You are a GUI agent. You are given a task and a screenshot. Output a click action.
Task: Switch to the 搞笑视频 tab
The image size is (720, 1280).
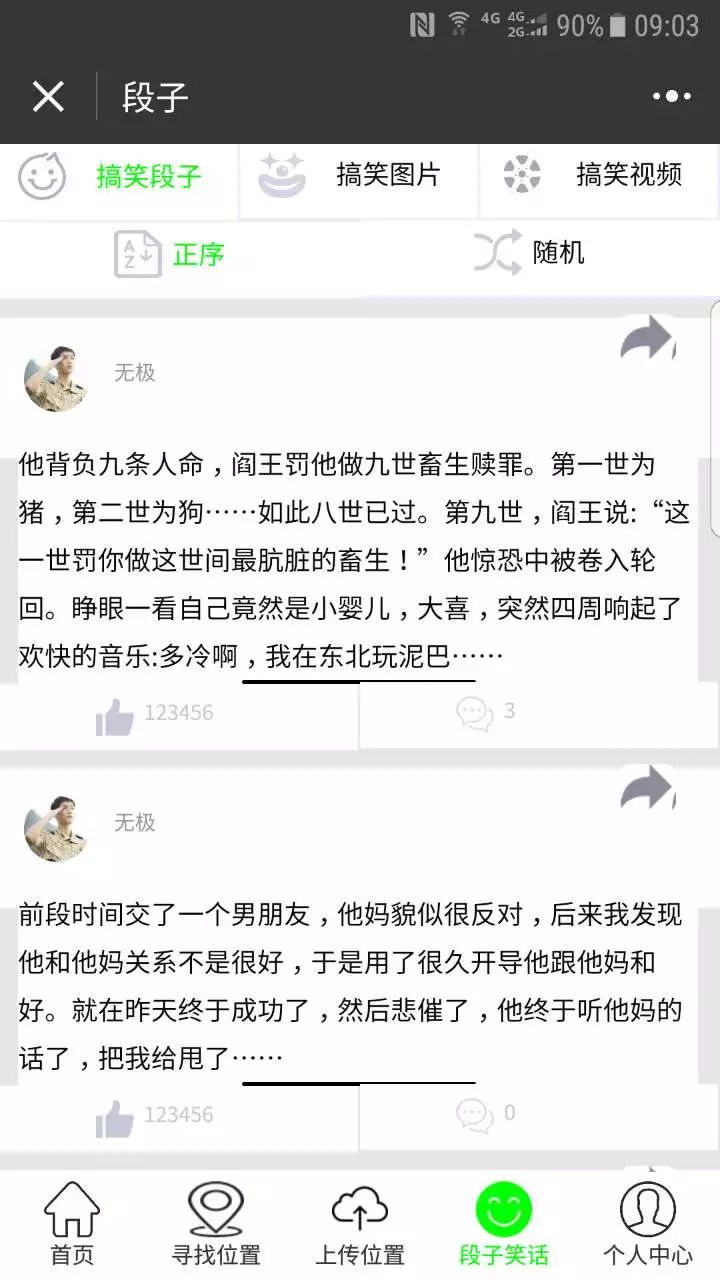(x=600, y=176)
